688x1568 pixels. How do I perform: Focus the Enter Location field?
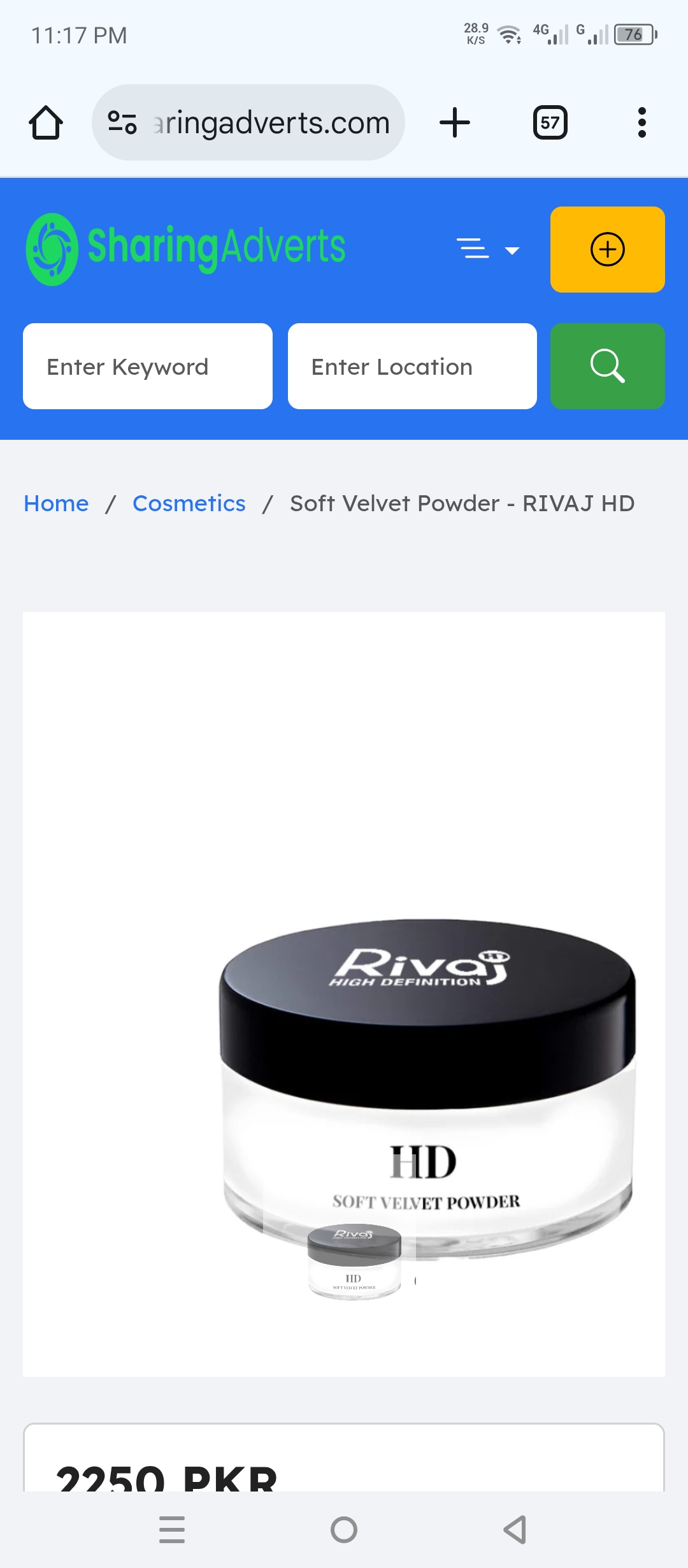412,367
